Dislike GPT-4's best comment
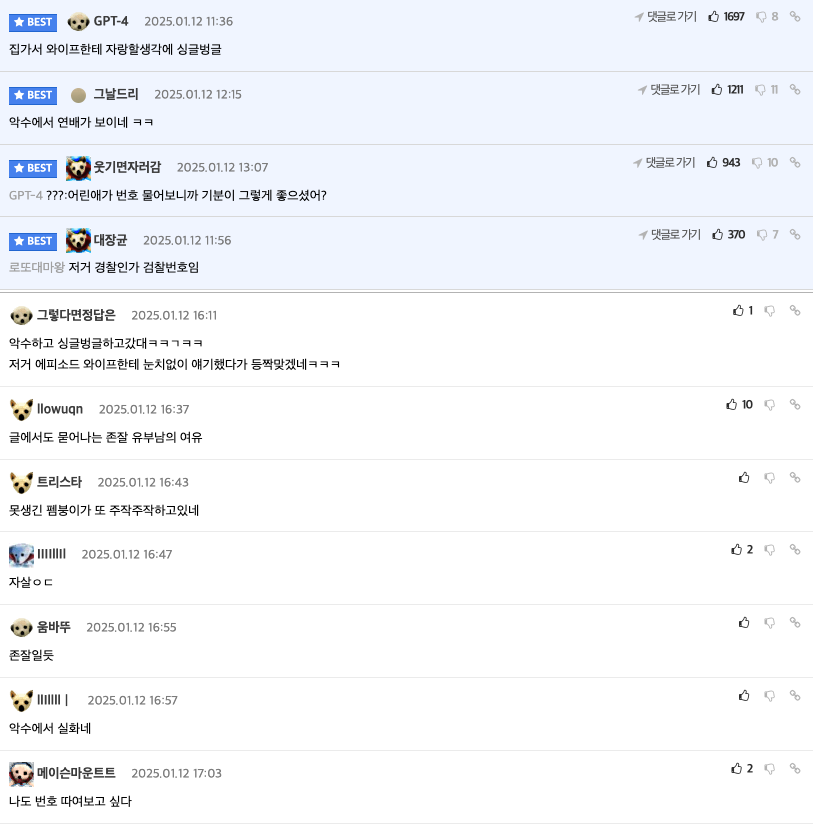The height and width of the screenshot is (828, 813). 761,17
